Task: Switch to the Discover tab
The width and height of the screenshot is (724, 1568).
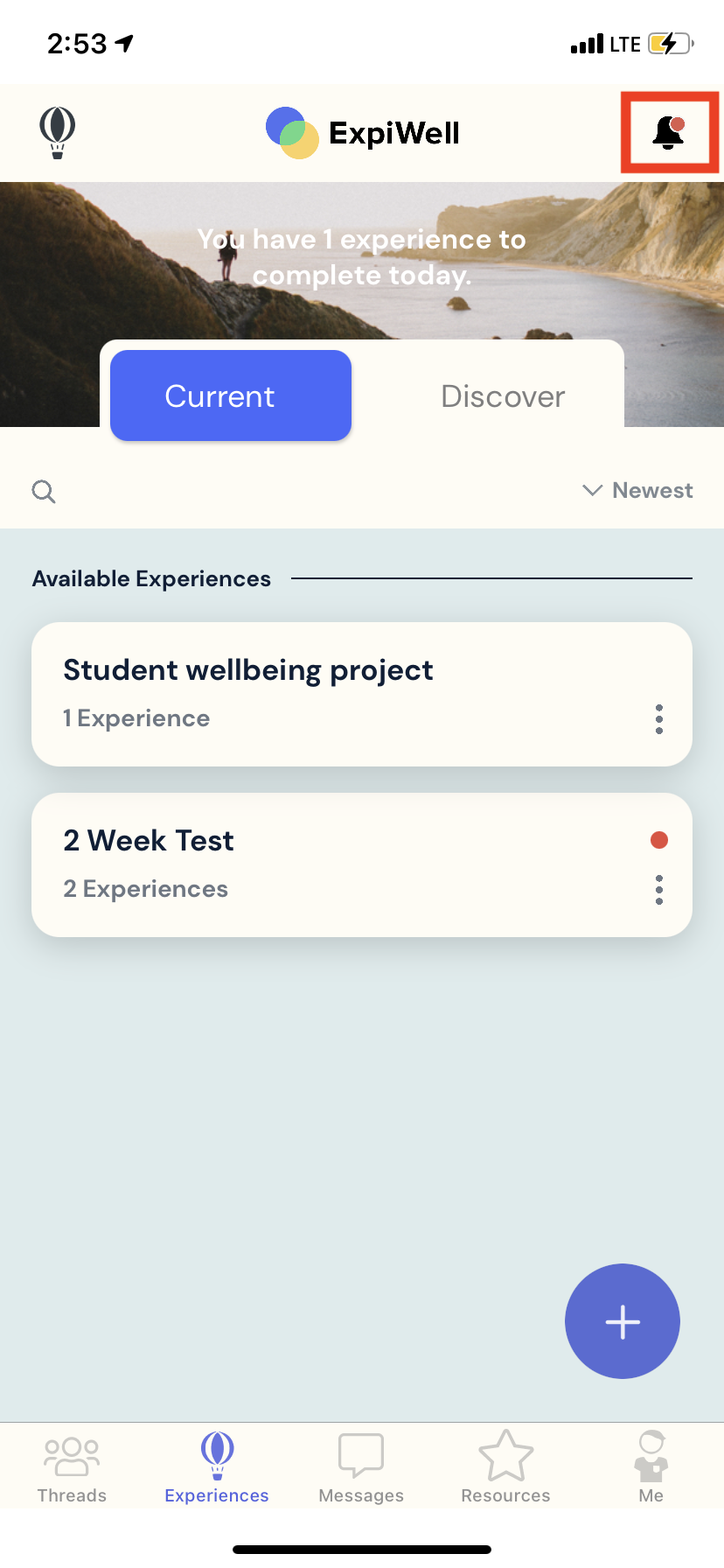Action: [503, 396]
